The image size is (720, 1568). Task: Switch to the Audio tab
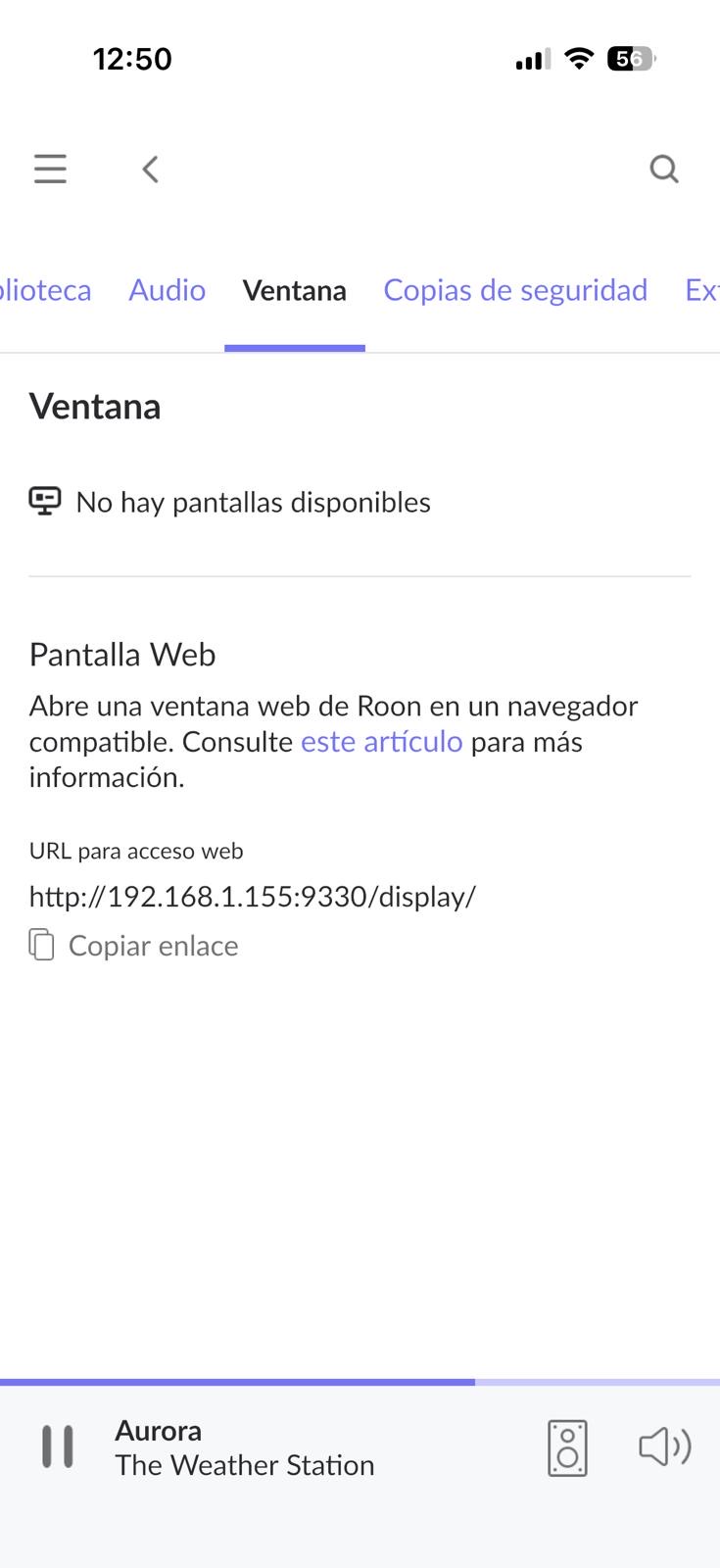tap(168, 290)
